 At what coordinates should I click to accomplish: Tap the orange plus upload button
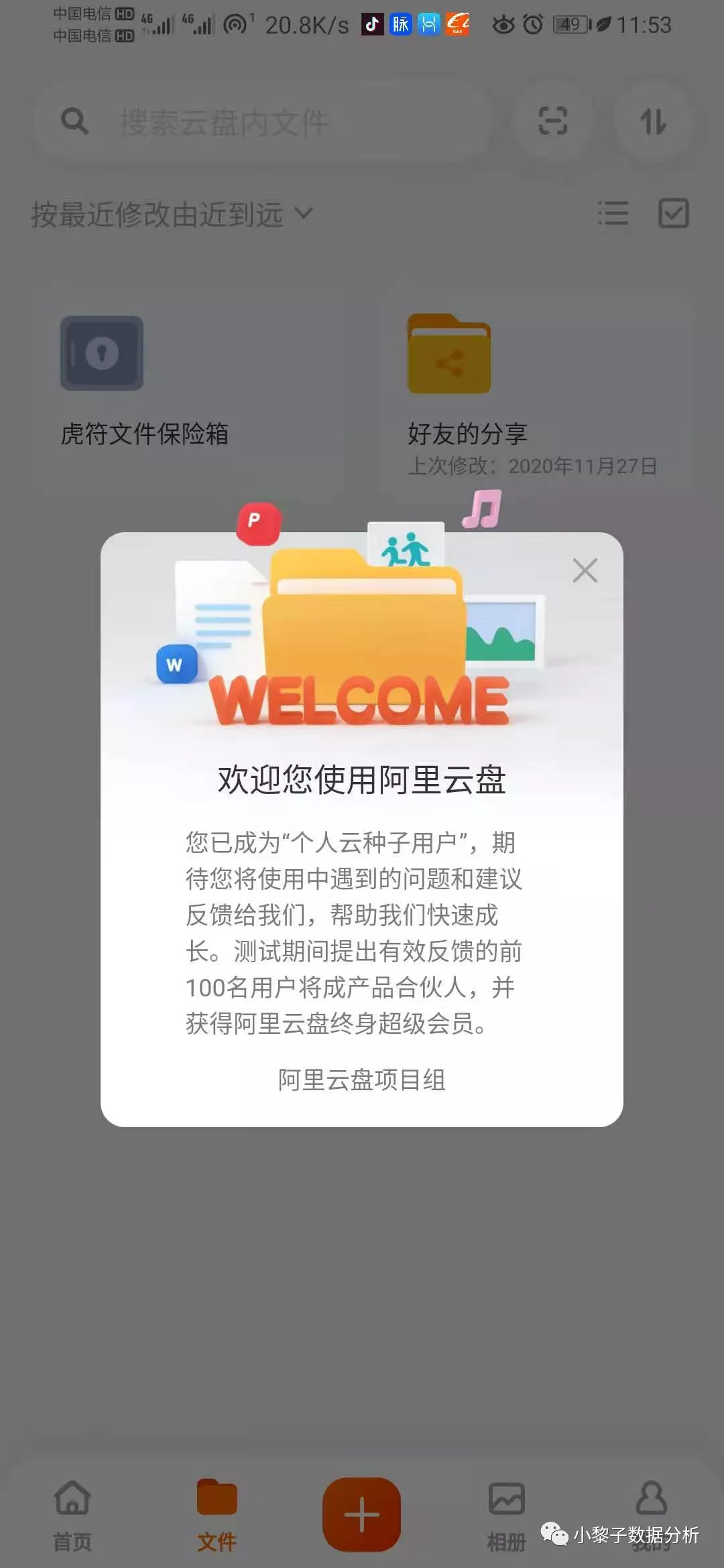click(361, 1514)
